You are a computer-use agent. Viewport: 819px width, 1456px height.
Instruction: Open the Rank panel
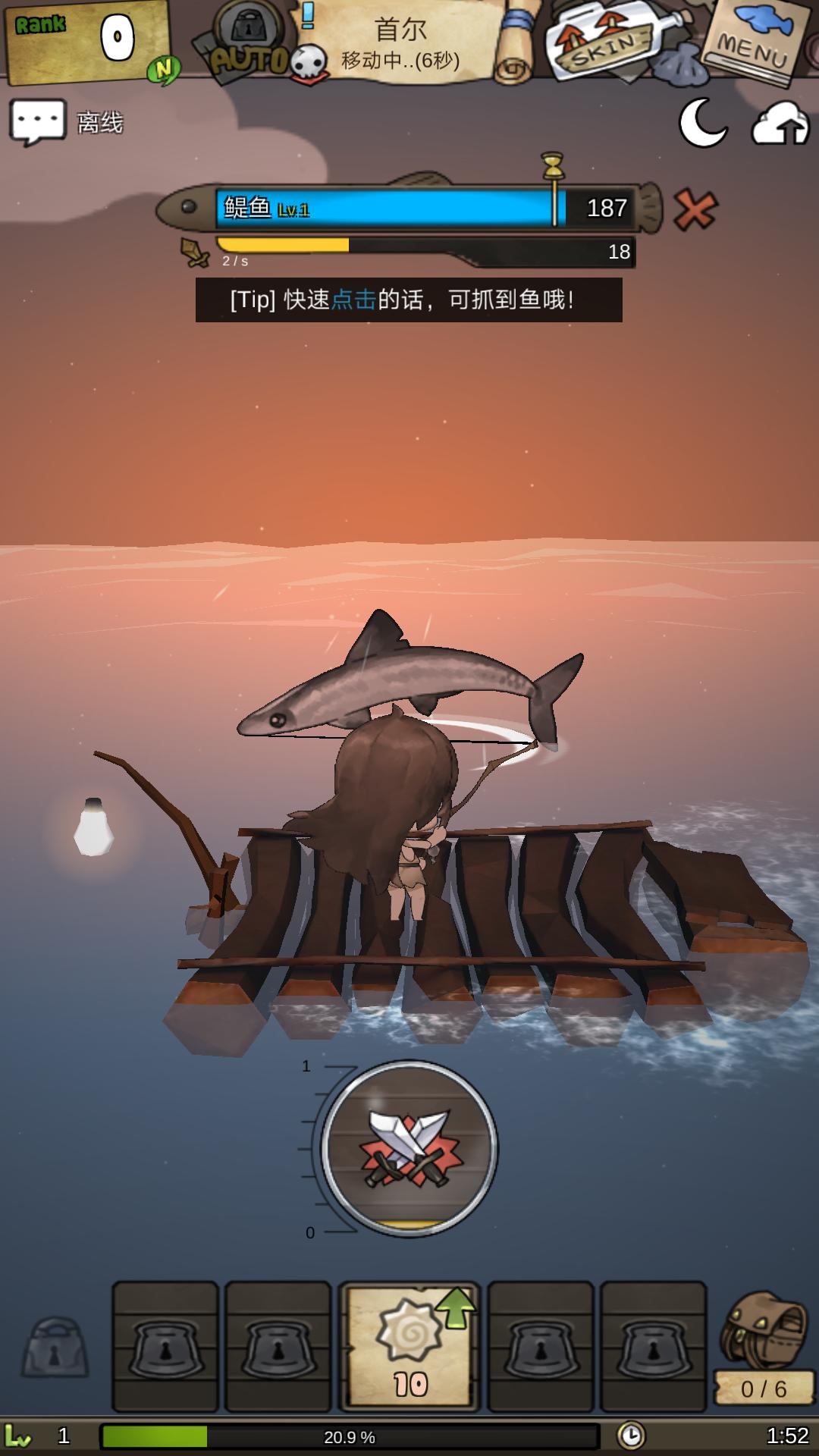point(87,42)
